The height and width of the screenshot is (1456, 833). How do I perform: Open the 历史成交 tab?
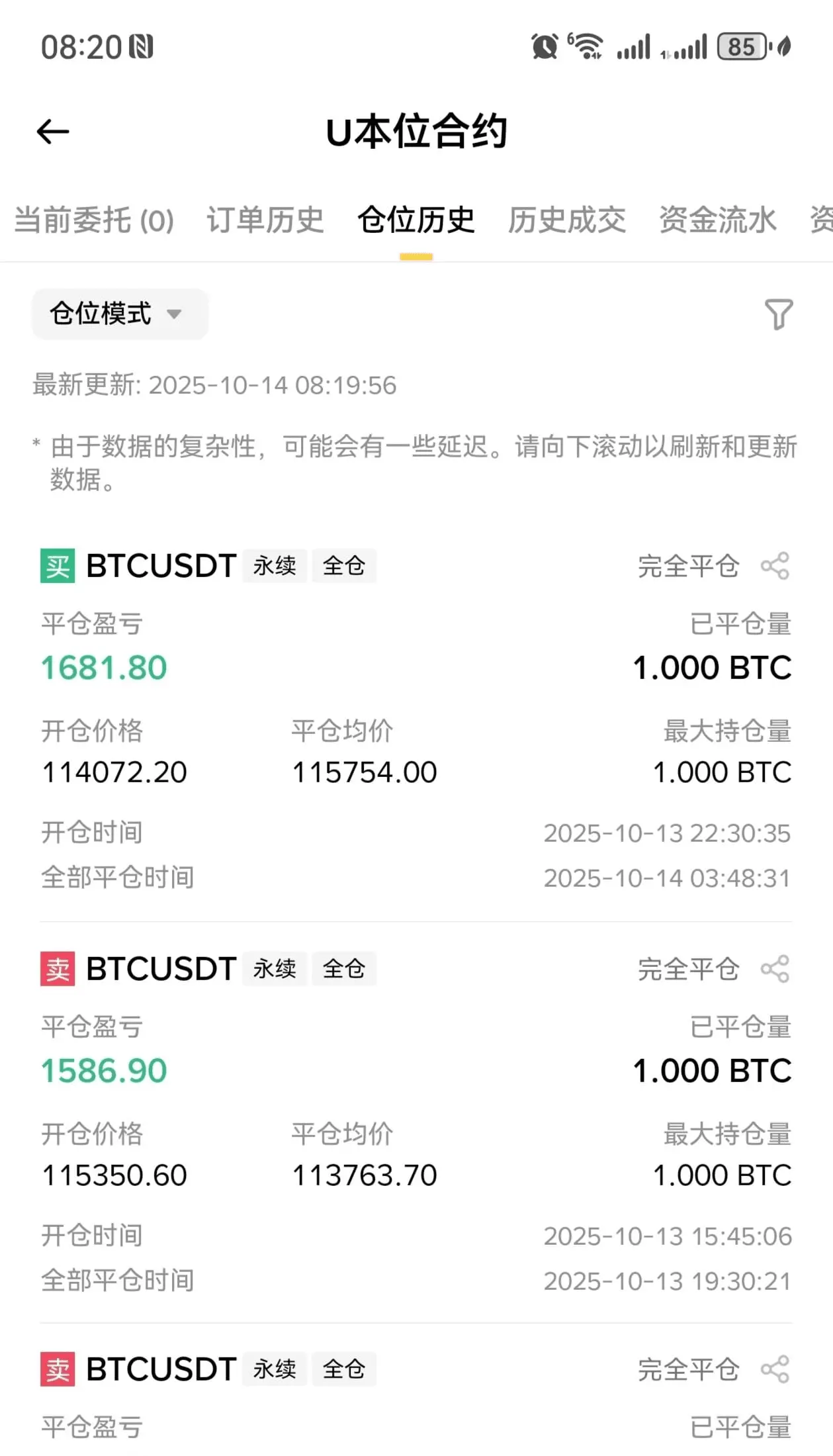point(567,220)
